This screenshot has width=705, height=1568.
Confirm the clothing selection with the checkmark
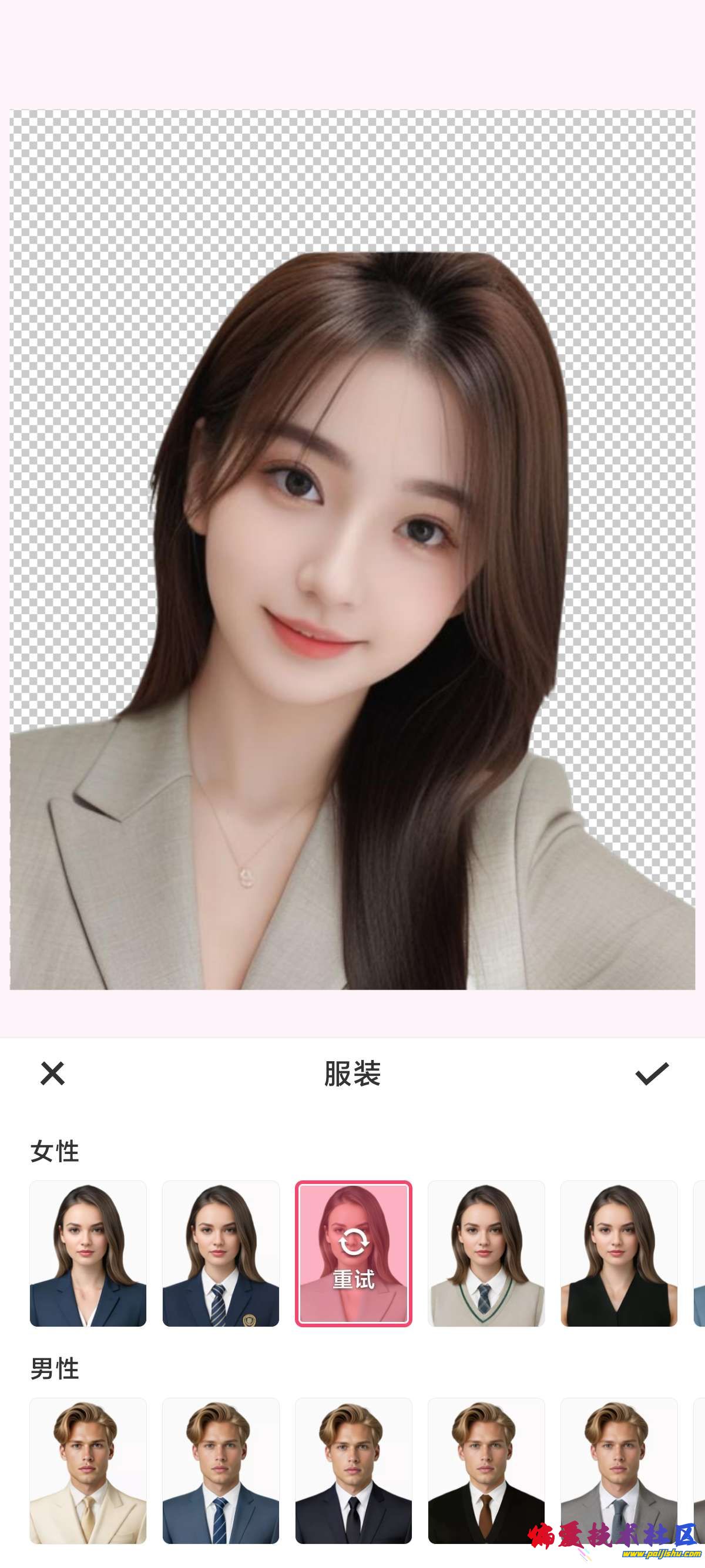[x=652, y=1073]
